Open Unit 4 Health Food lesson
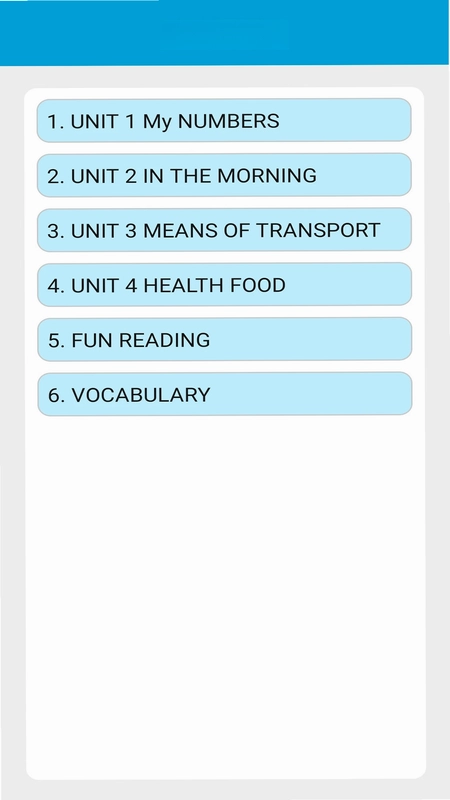Screen dimensions: 450x800 point(224,285)
